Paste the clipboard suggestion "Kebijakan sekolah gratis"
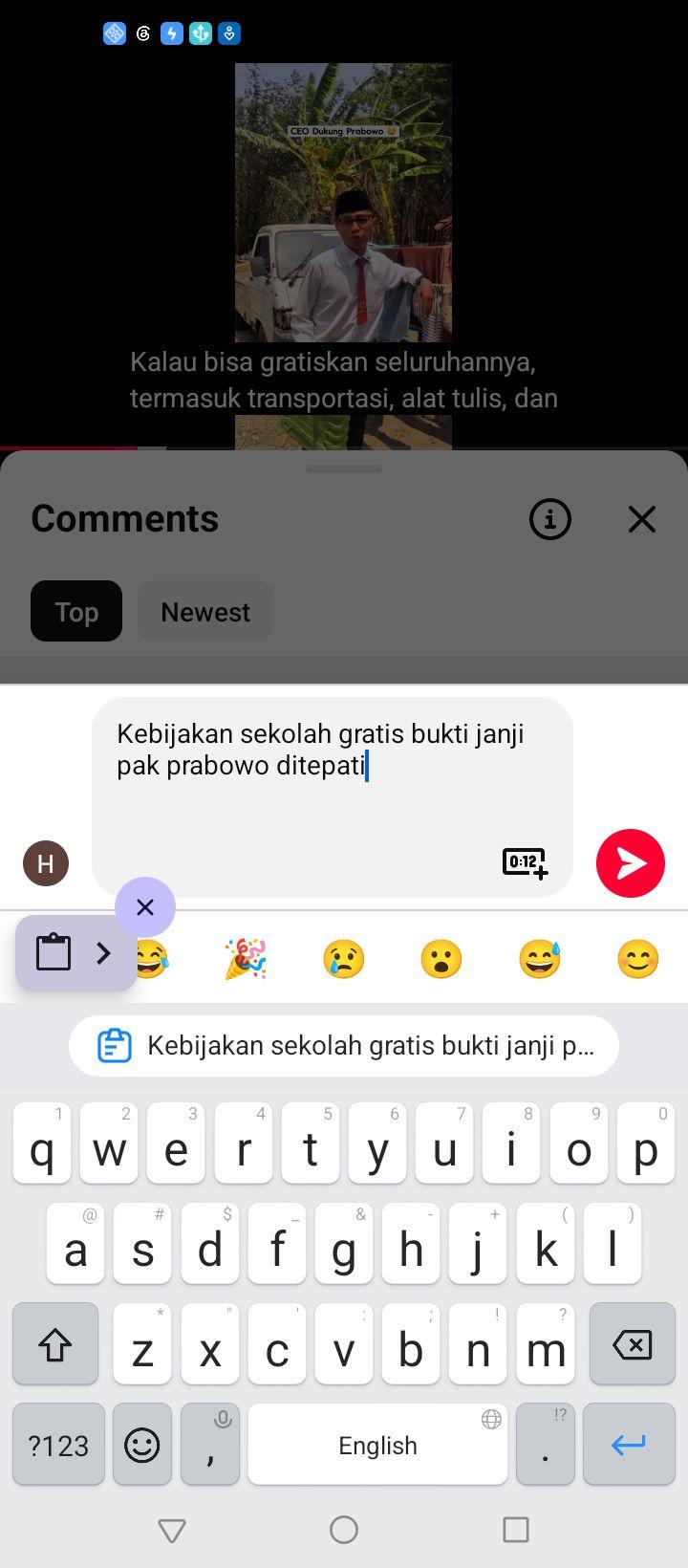This screenshot has width=688, height=1568. click(x=344, y=1046)
